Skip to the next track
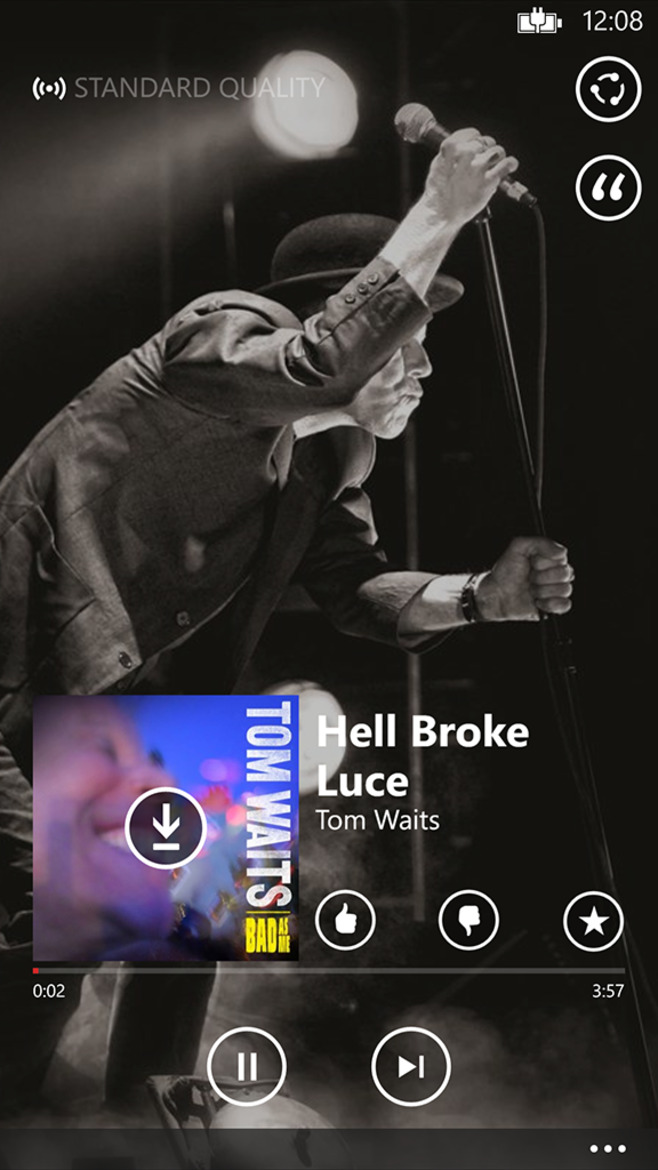 (410, 1066)
